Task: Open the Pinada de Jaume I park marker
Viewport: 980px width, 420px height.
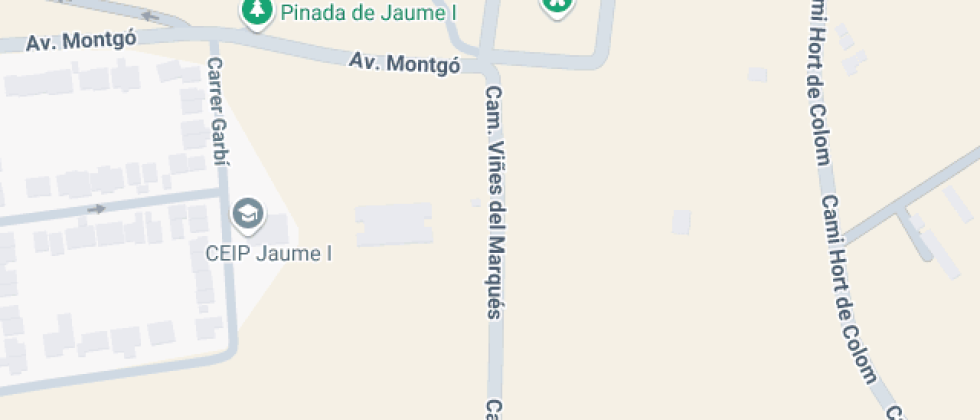Action: (258, 11)
